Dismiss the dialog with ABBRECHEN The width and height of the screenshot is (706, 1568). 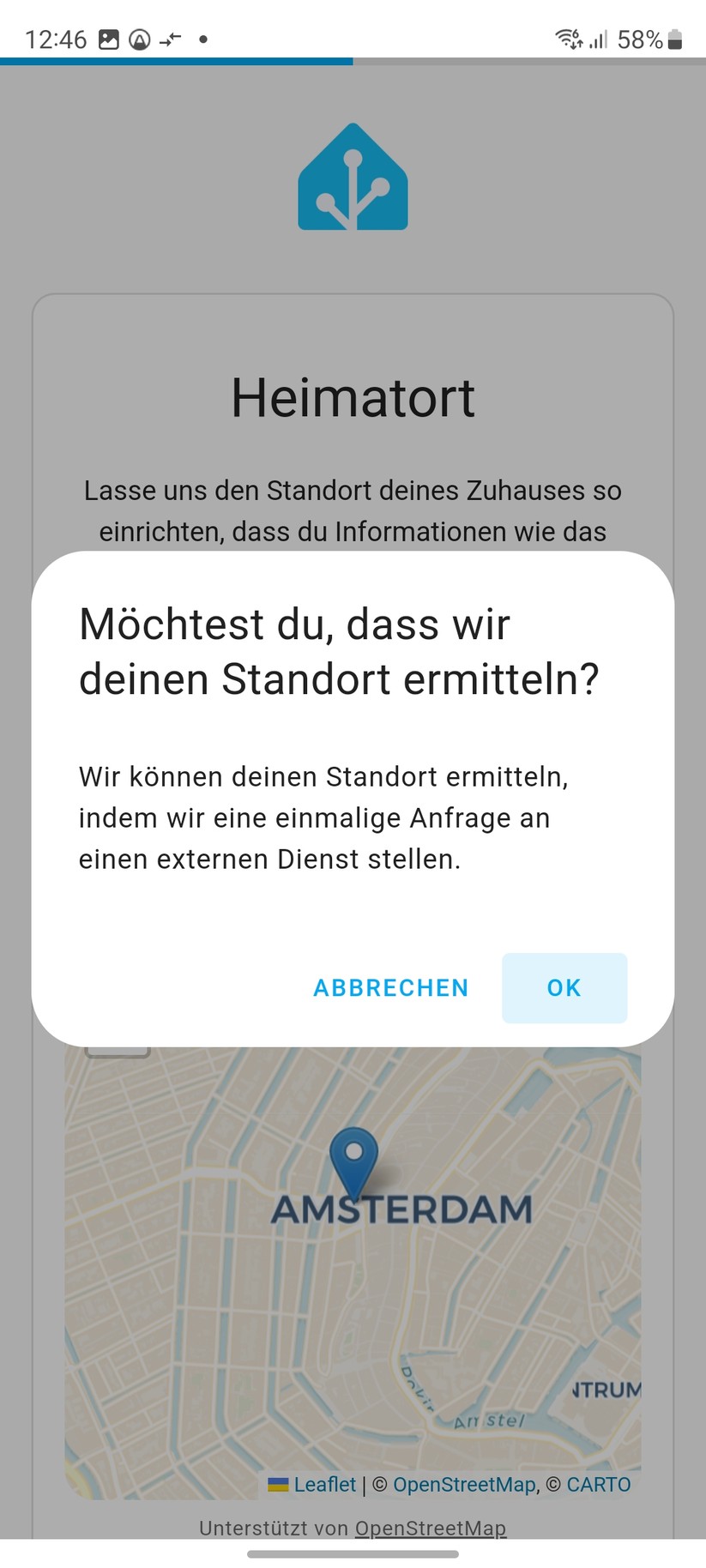(x=389, y=987)
